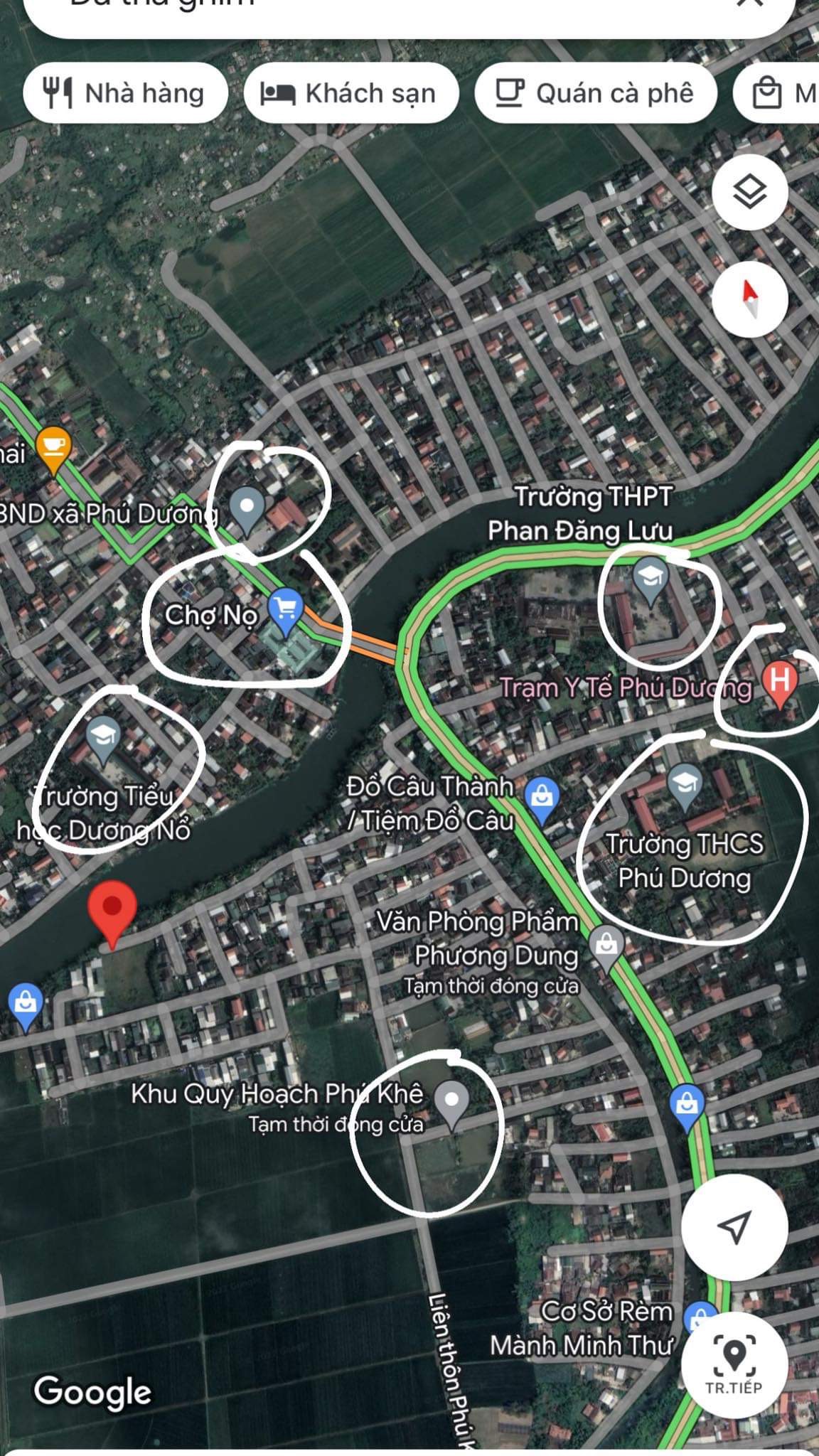Reset orientation with the compass

[x=750, y=299]
